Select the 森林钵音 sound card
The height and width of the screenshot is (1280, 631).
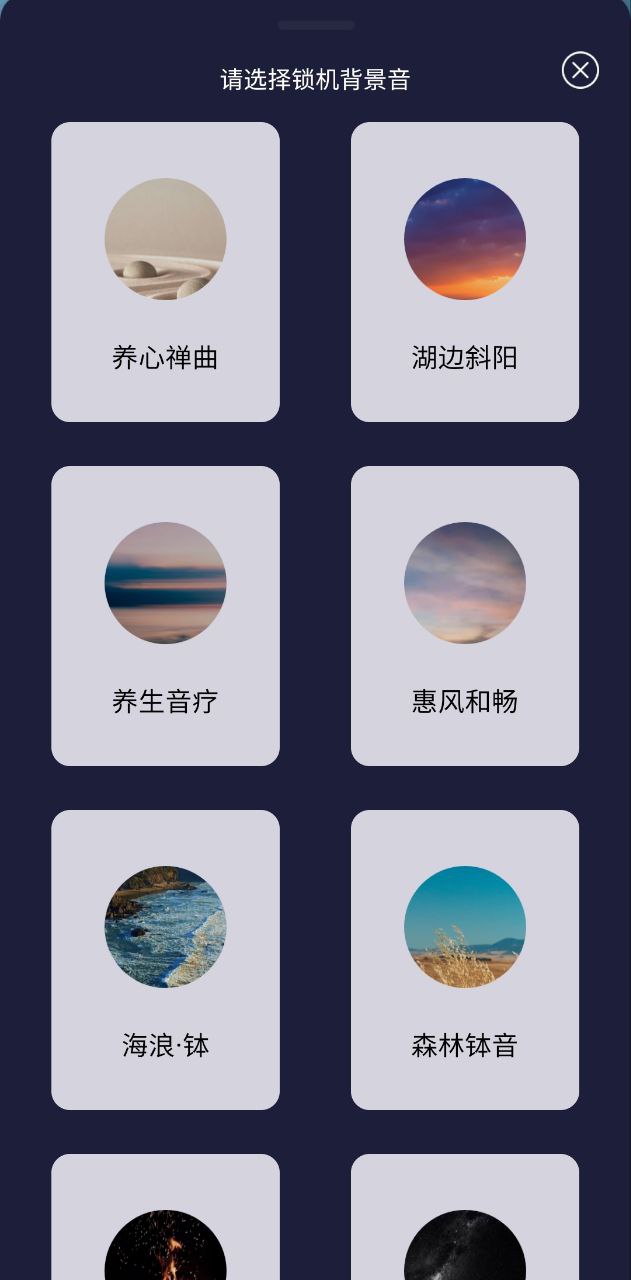465,960
